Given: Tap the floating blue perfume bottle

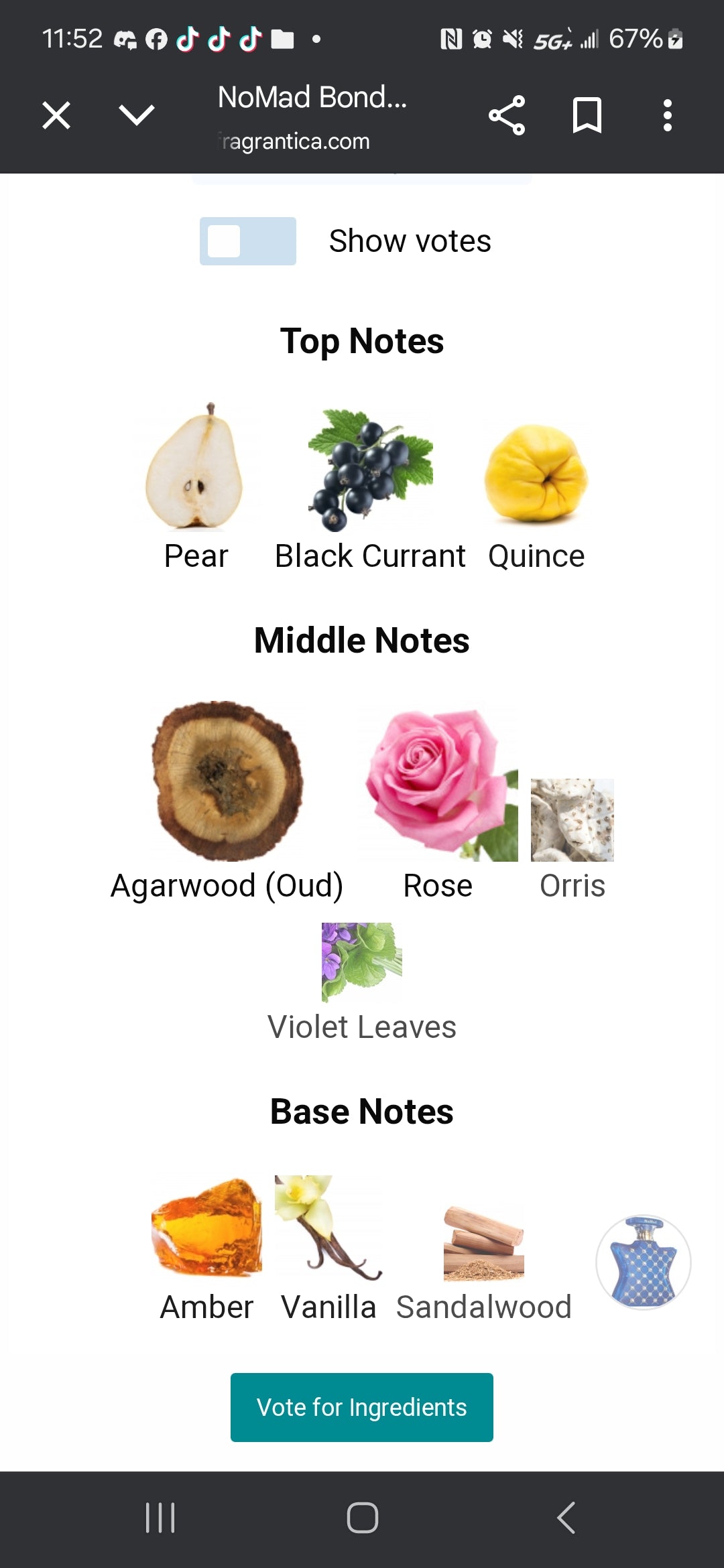Looking at the screenshot, I should tap(644, 1262).
